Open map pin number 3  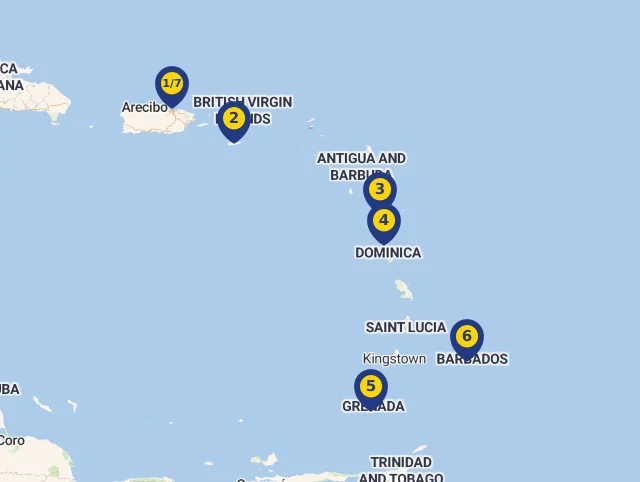380,189
